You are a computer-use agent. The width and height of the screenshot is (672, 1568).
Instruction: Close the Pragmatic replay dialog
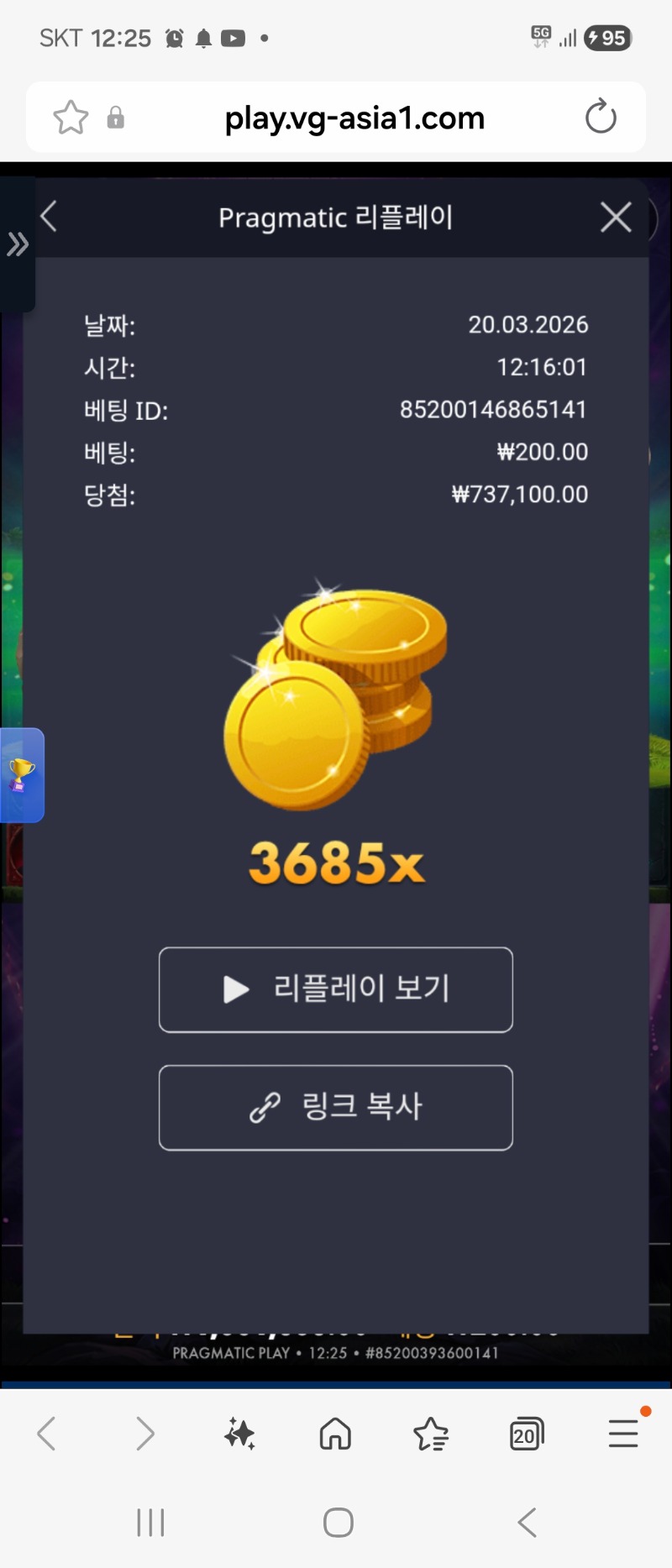coord(616,218)
